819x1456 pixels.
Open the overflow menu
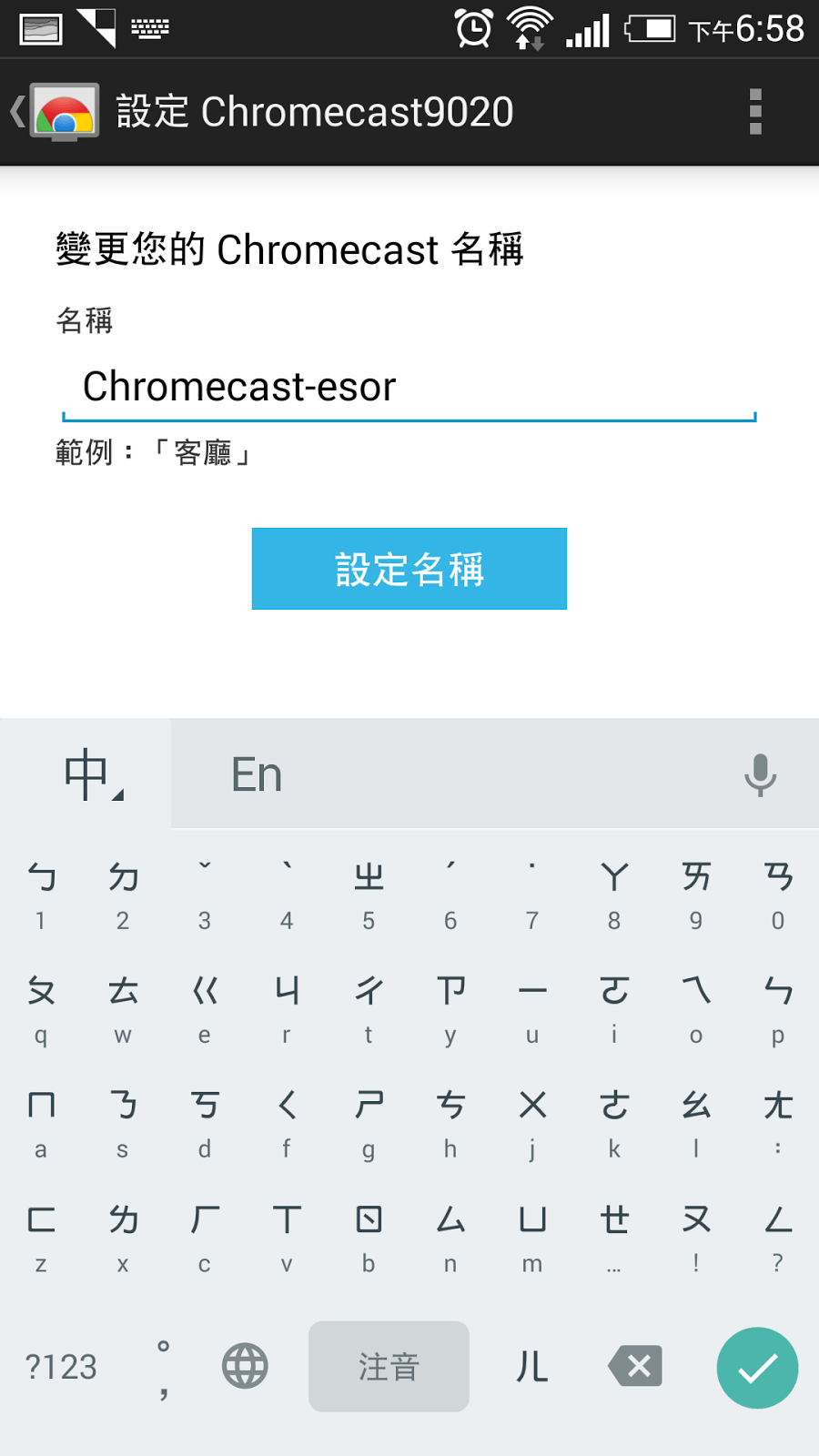[x=755, y=112]
